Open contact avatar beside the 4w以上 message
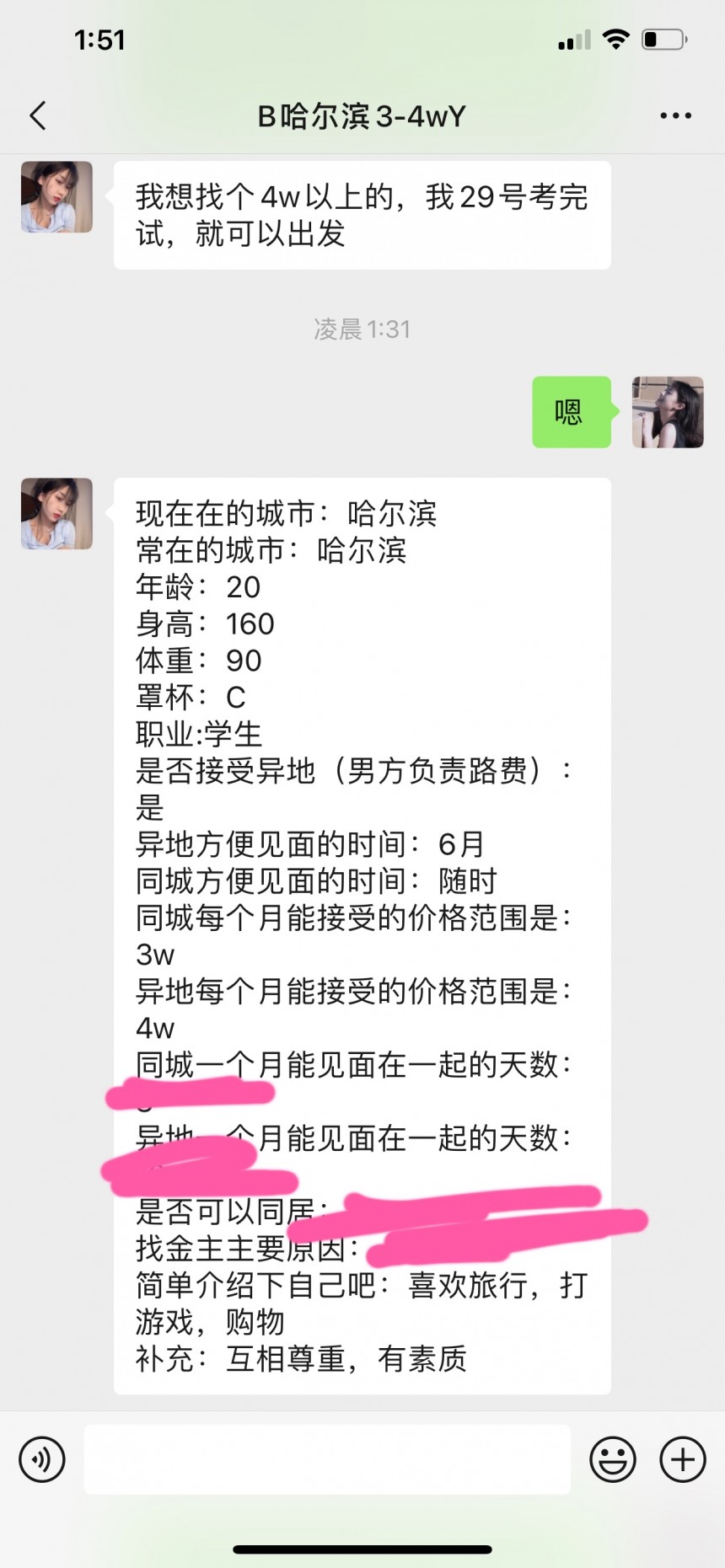Viewport: 725px width, 1568px height. [x=56, y=197]
